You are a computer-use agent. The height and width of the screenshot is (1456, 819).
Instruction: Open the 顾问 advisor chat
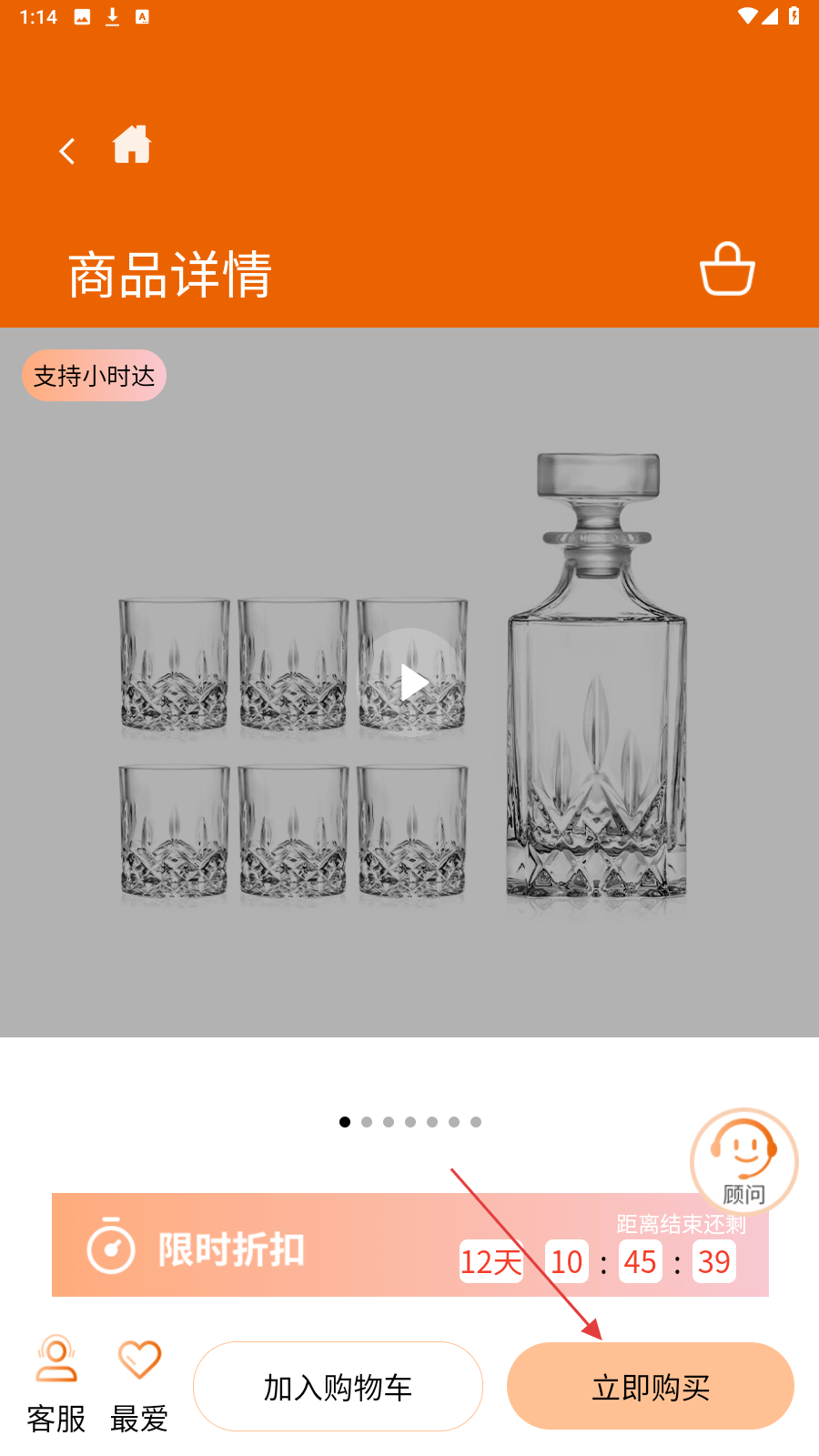tap(743, 1160)
